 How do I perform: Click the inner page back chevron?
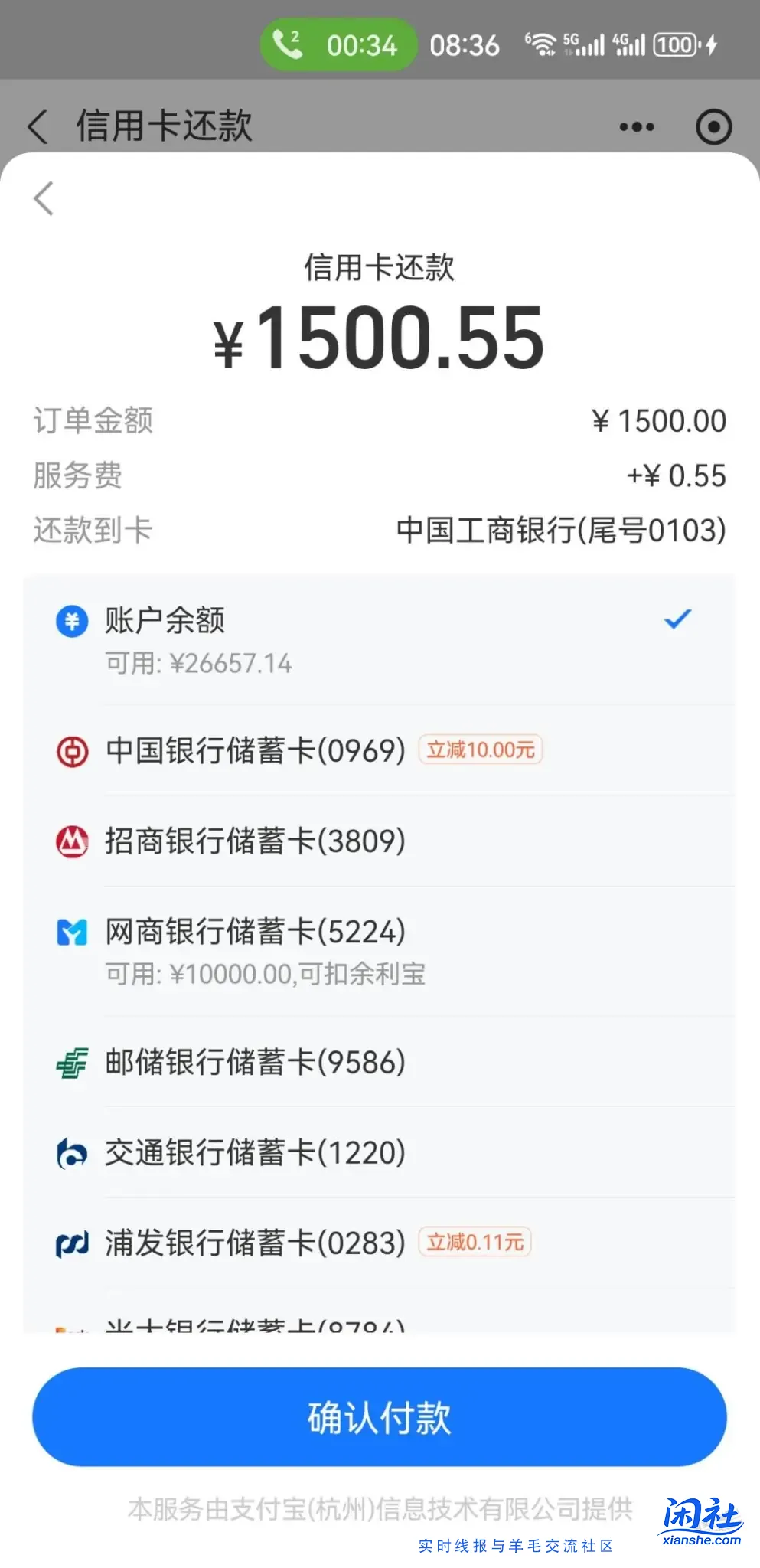(x=42, y=199)
